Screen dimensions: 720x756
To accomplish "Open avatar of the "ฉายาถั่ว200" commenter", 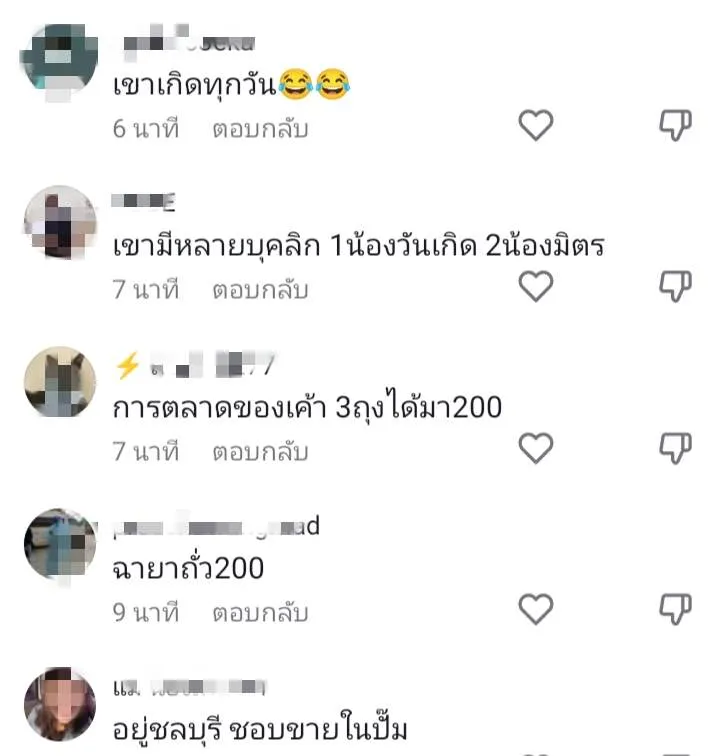I will pyautogui.click(x=60, y=544).
